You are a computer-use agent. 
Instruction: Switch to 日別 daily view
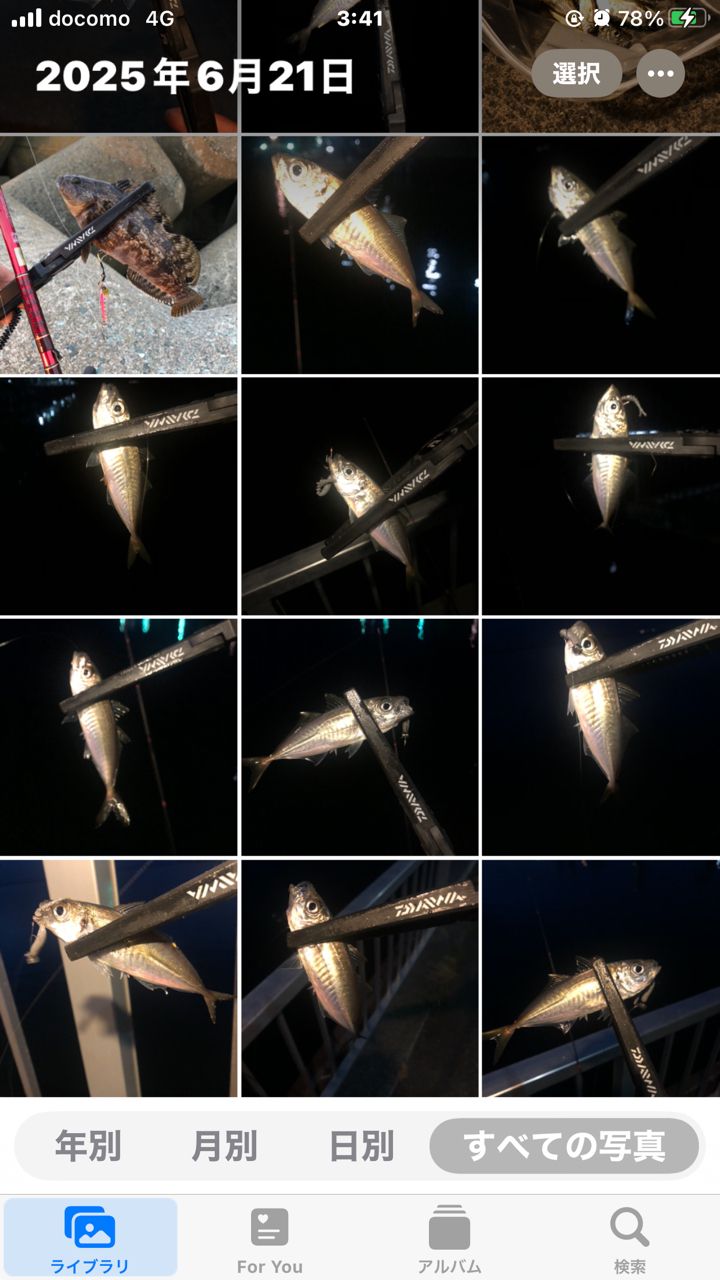pyautogui.click(x=361, y=1146)
